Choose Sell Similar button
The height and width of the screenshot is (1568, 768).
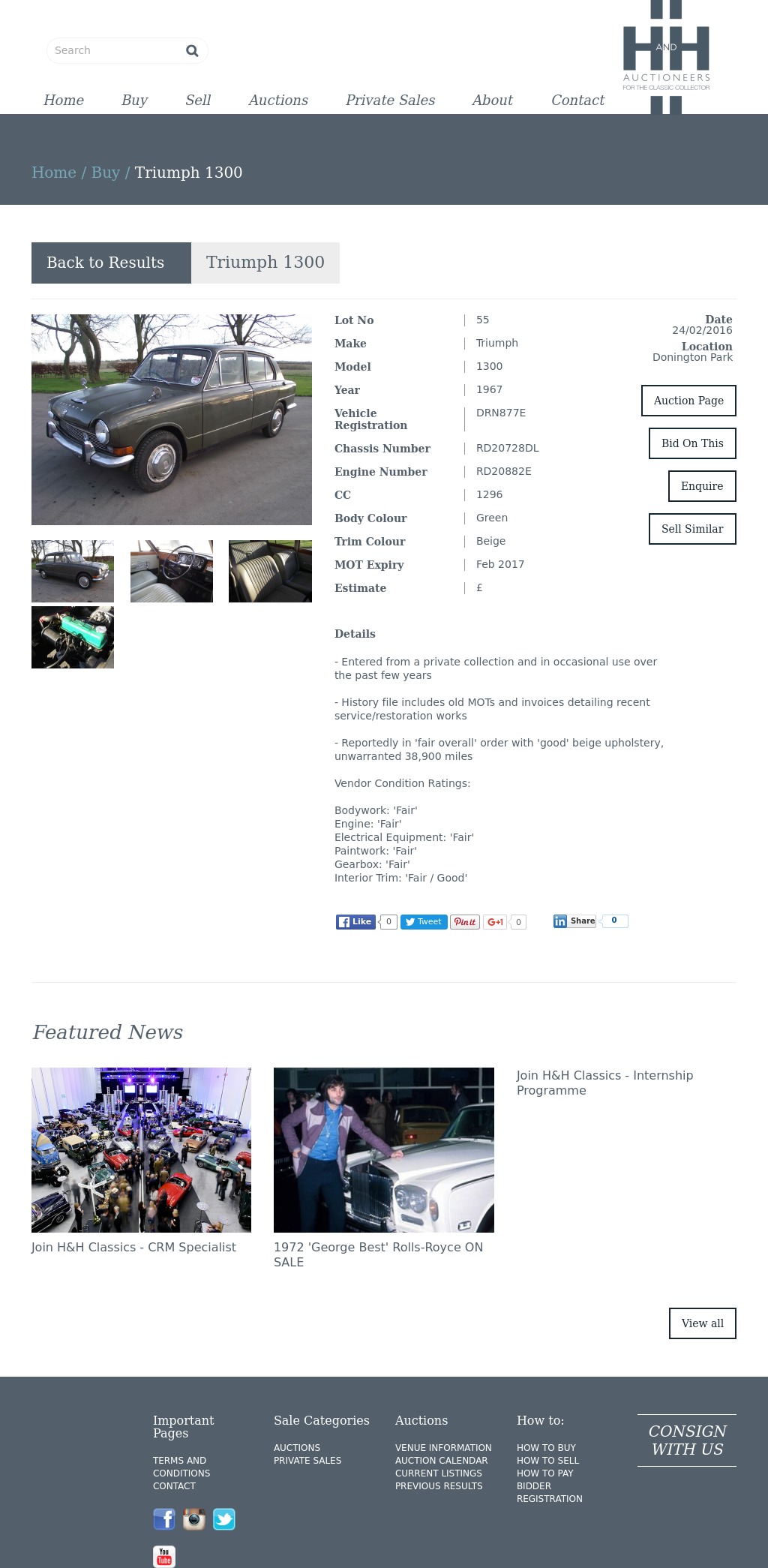[692, 529]
